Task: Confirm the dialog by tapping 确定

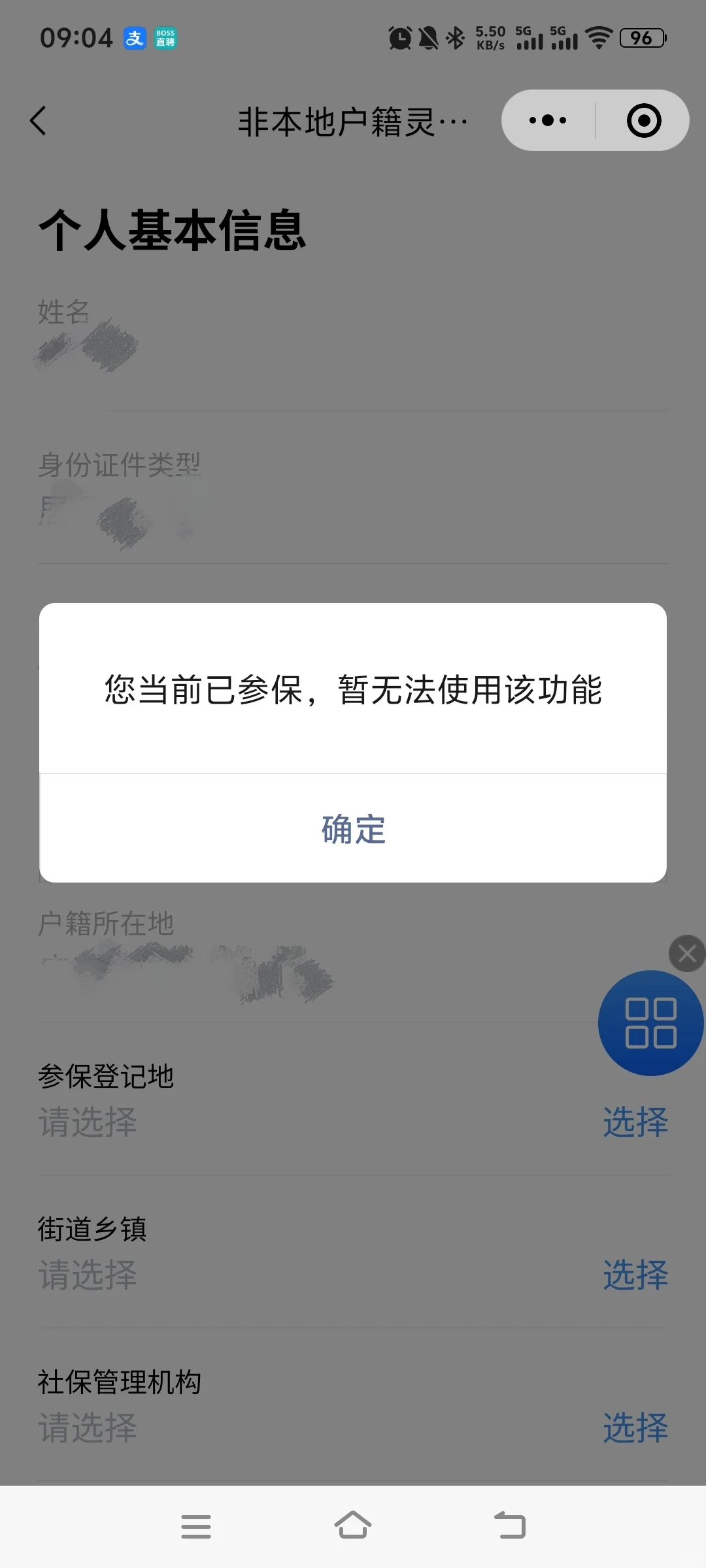Action: (x=353, y=828)
